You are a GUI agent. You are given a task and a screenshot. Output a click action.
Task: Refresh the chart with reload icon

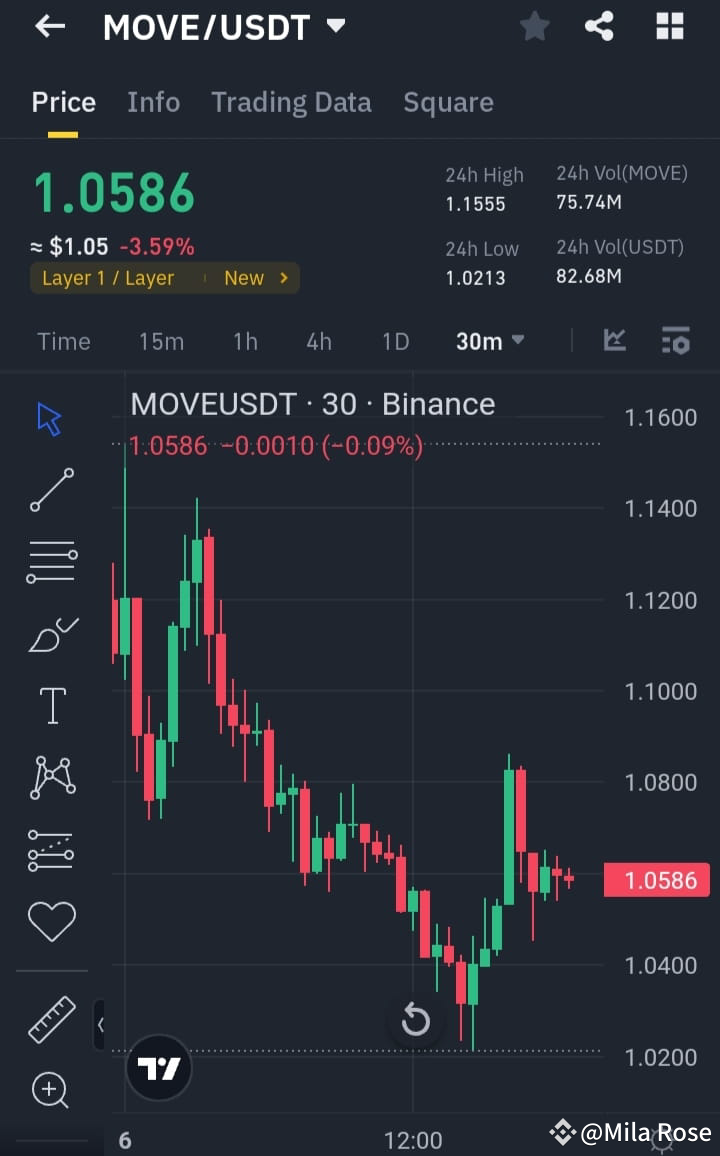(x=415, y=1021)
